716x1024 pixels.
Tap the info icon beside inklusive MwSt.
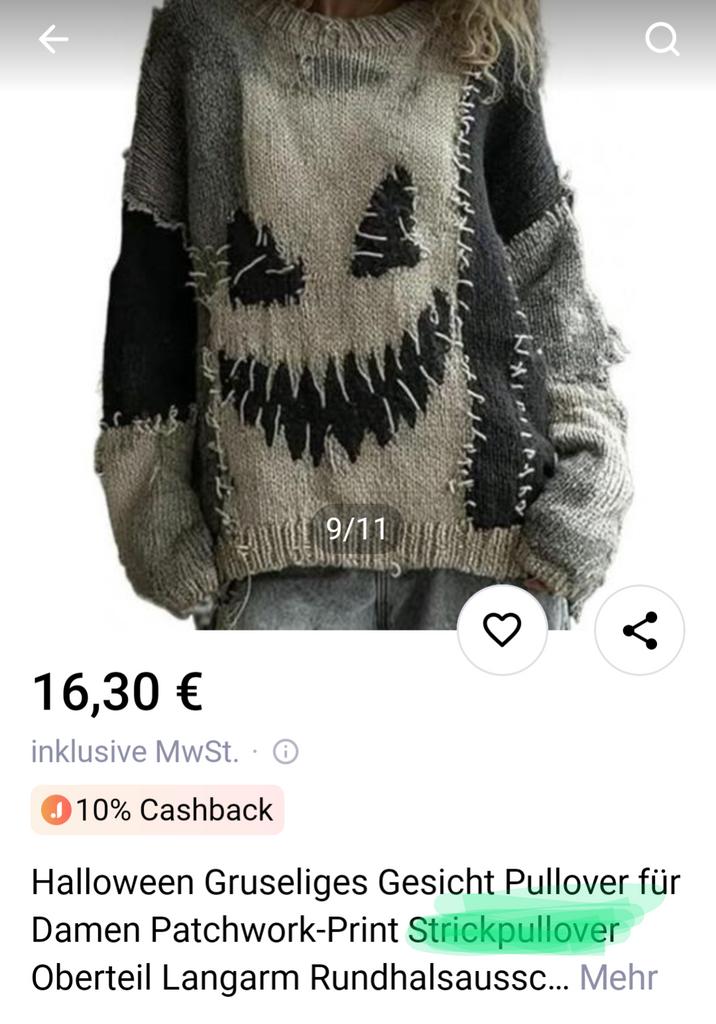click(x=286, y=752)
